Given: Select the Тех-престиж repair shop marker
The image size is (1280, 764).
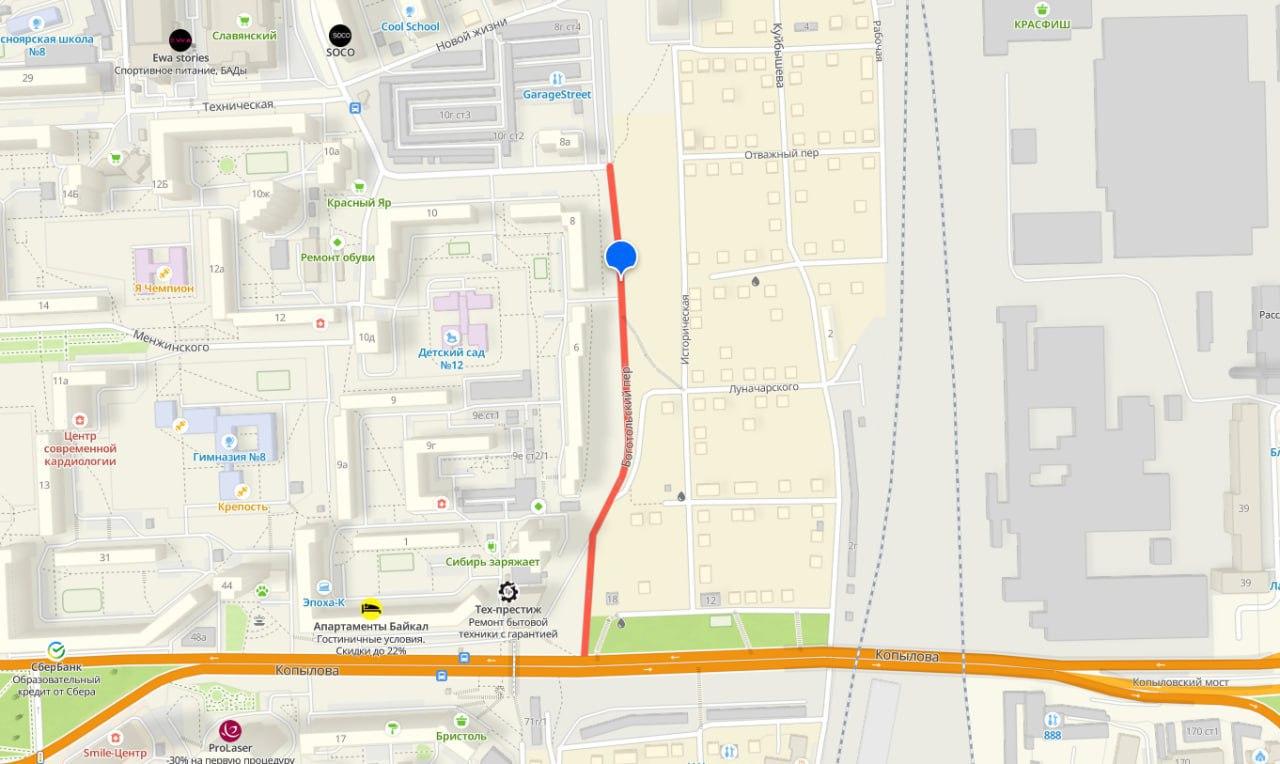Looking at the screenshot, I should click(x=508, y=591).
